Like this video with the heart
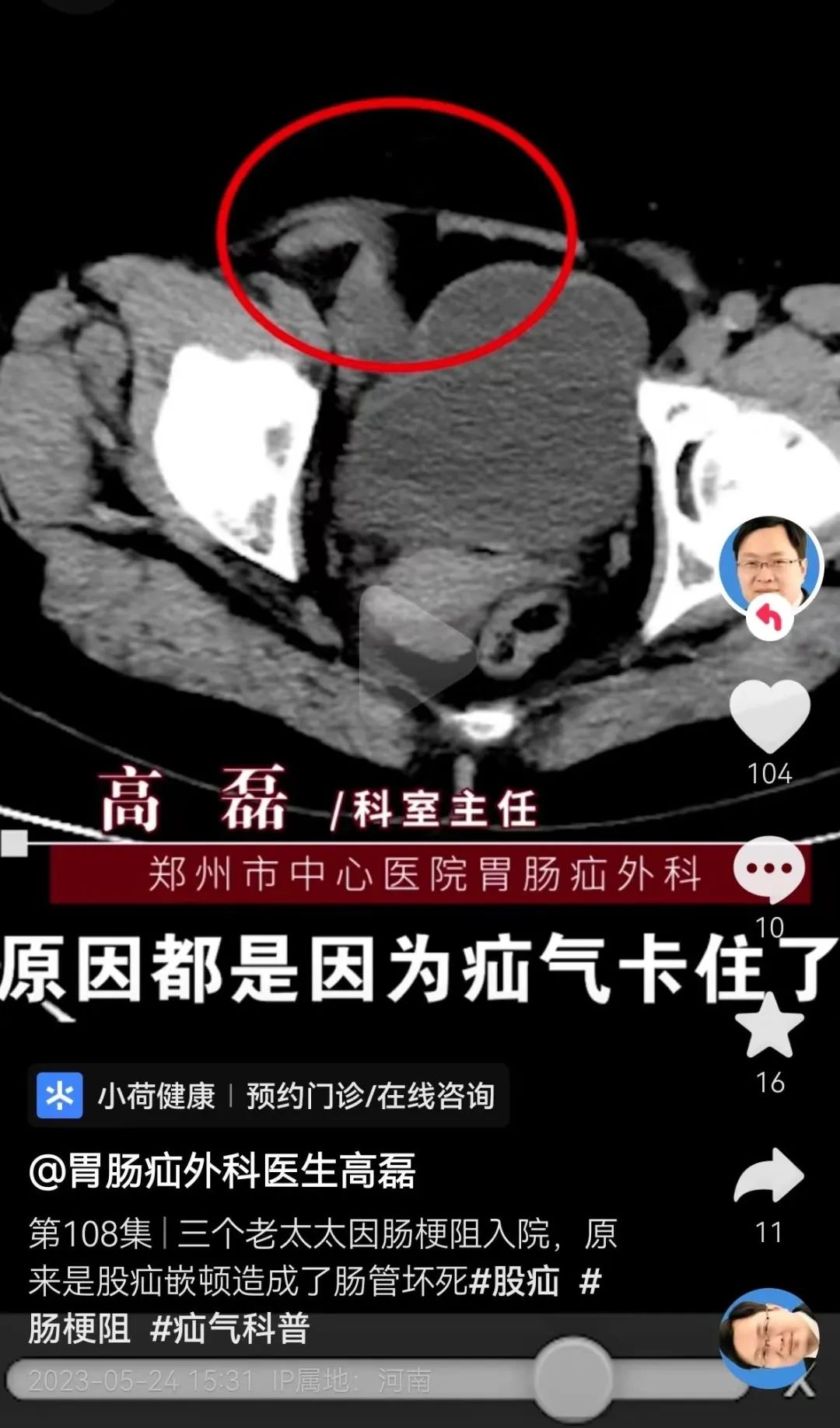840x1428 pixels. [x=769, y=716]
